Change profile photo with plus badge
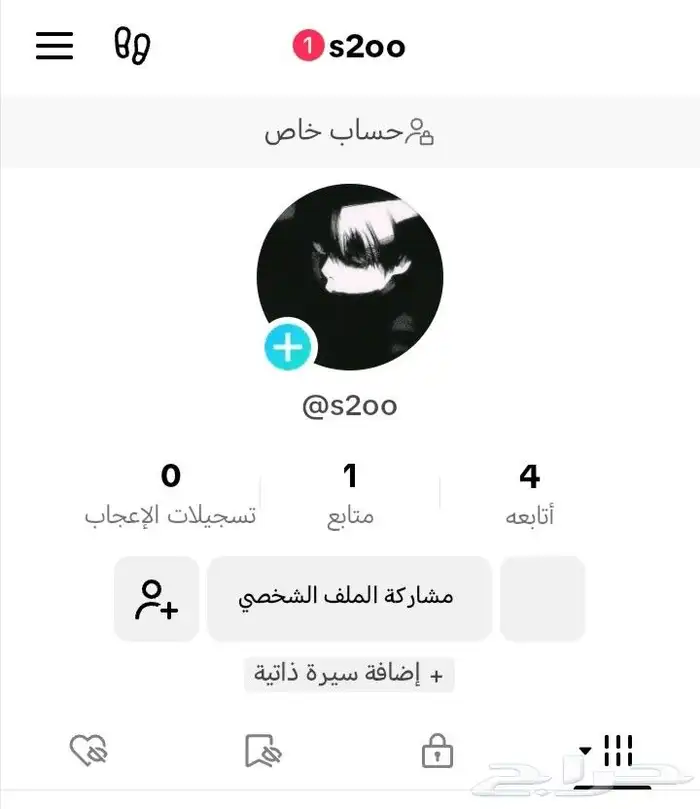Screen dimensions: 700x809 click(289, 347)
